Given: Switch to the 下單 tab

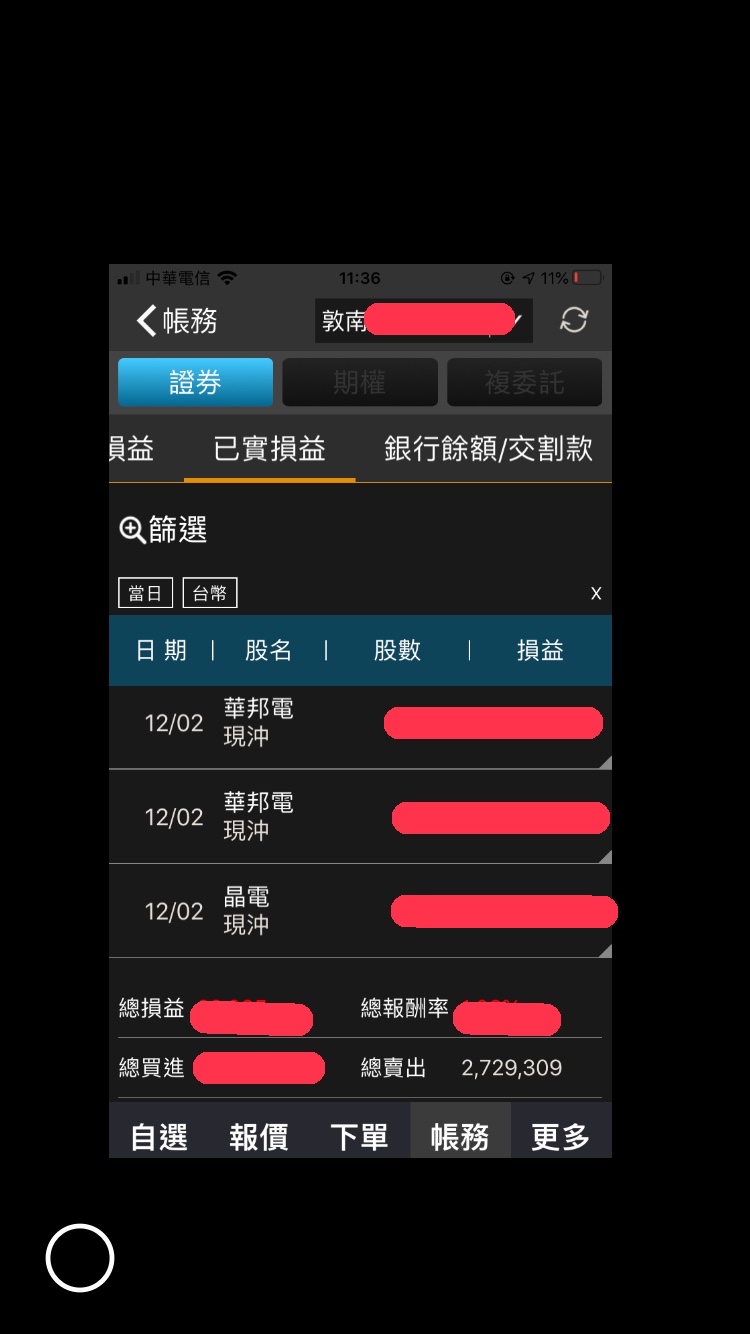Looking at the screenshot, I should [x=359, y=1136].
